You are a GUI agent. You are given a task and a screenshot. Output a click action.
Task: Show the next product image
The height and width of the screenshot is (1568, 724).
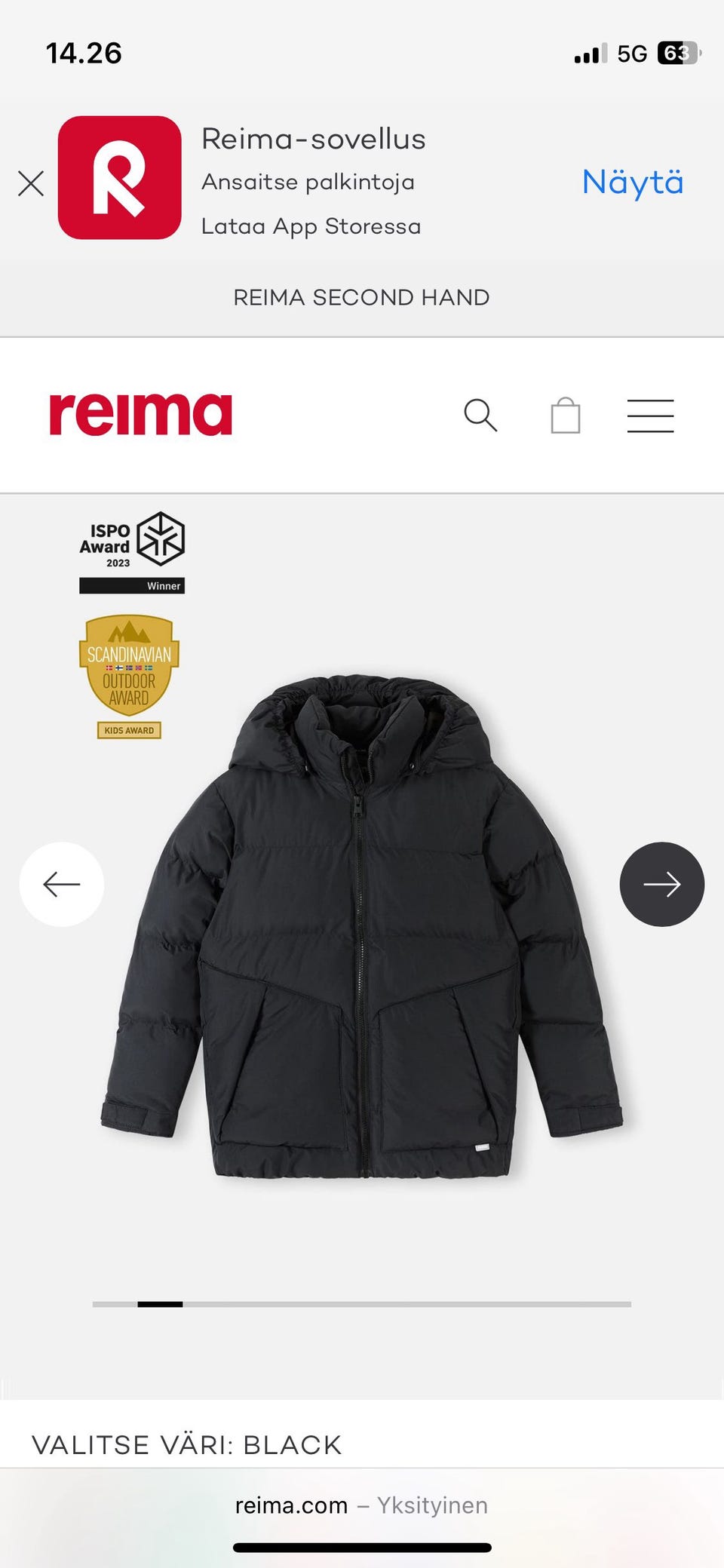(662, 884)
